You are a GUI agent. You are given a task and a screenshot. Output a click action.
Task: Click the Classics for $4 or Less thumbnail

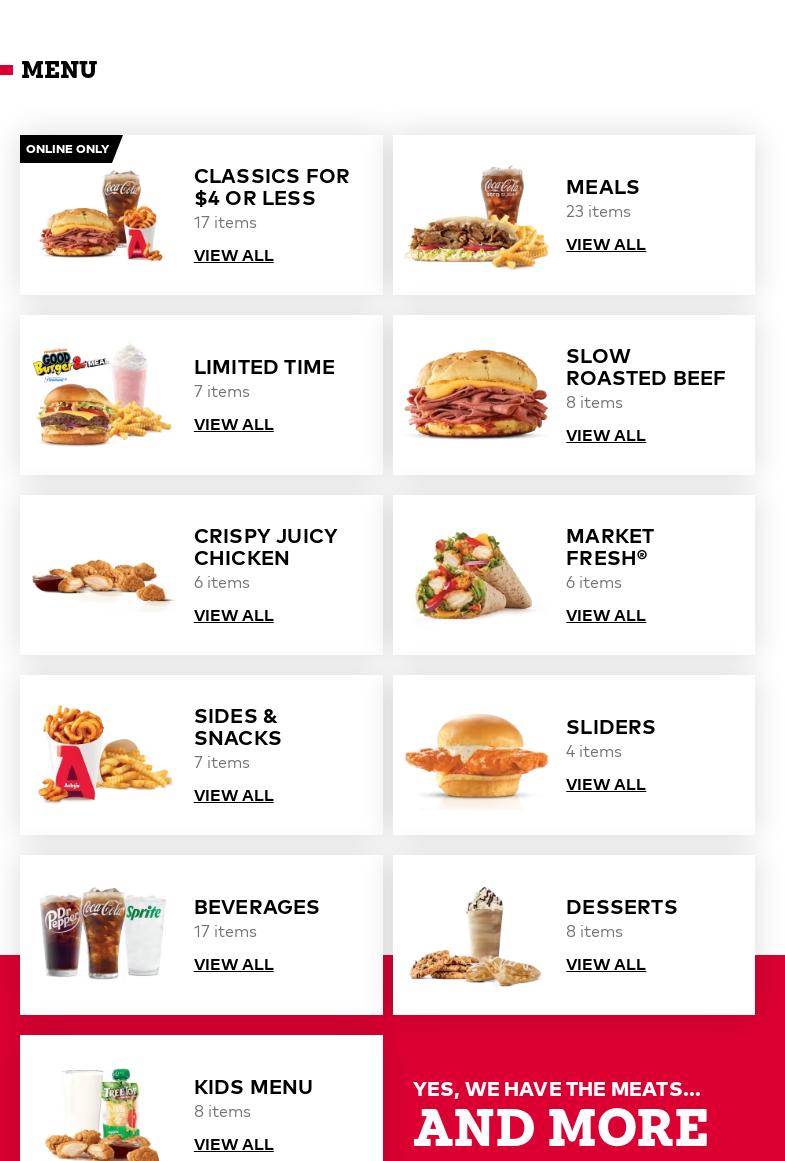(101, 214)
